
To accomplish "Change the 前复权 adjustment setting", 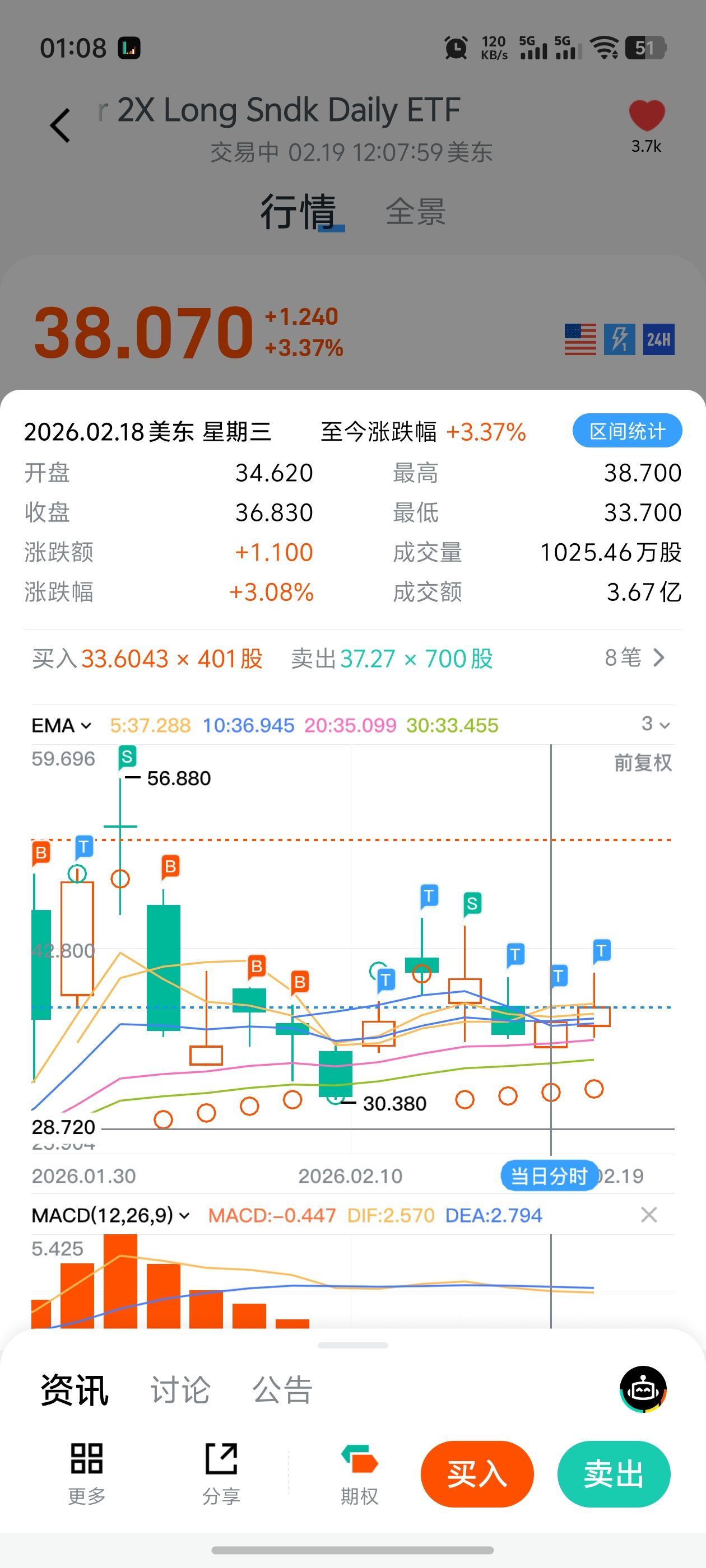I will [643, 763].
